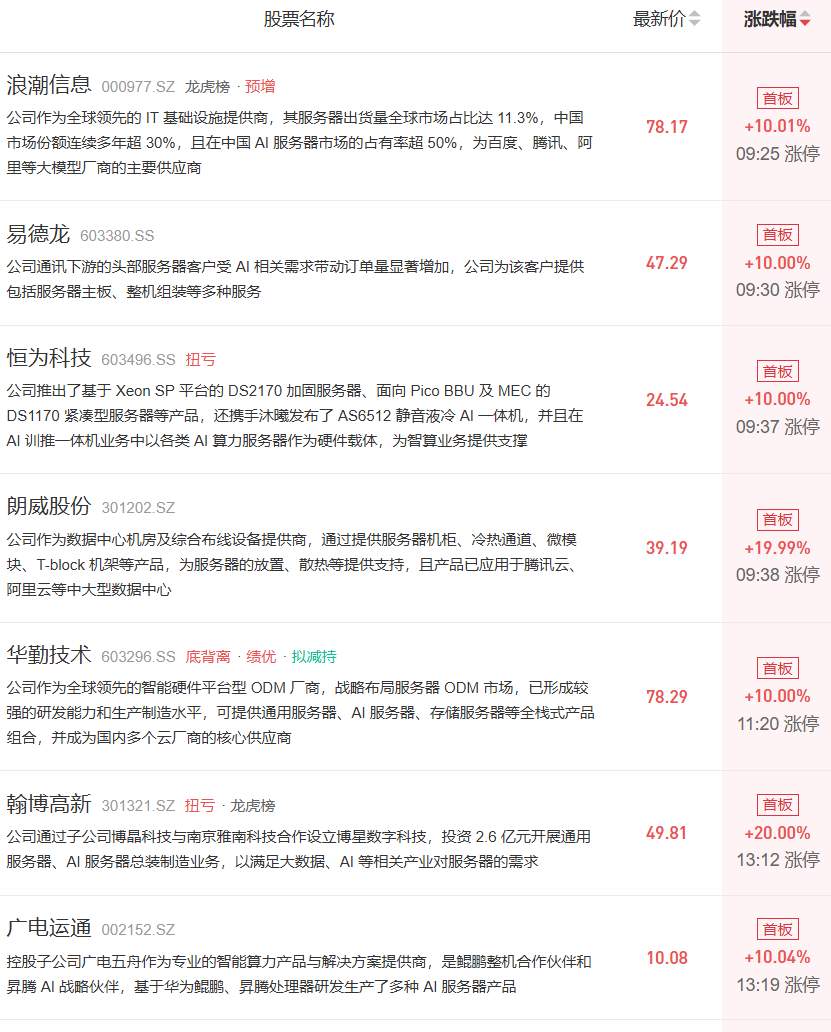Open the 朗威股份 stock row

(415, 548)
